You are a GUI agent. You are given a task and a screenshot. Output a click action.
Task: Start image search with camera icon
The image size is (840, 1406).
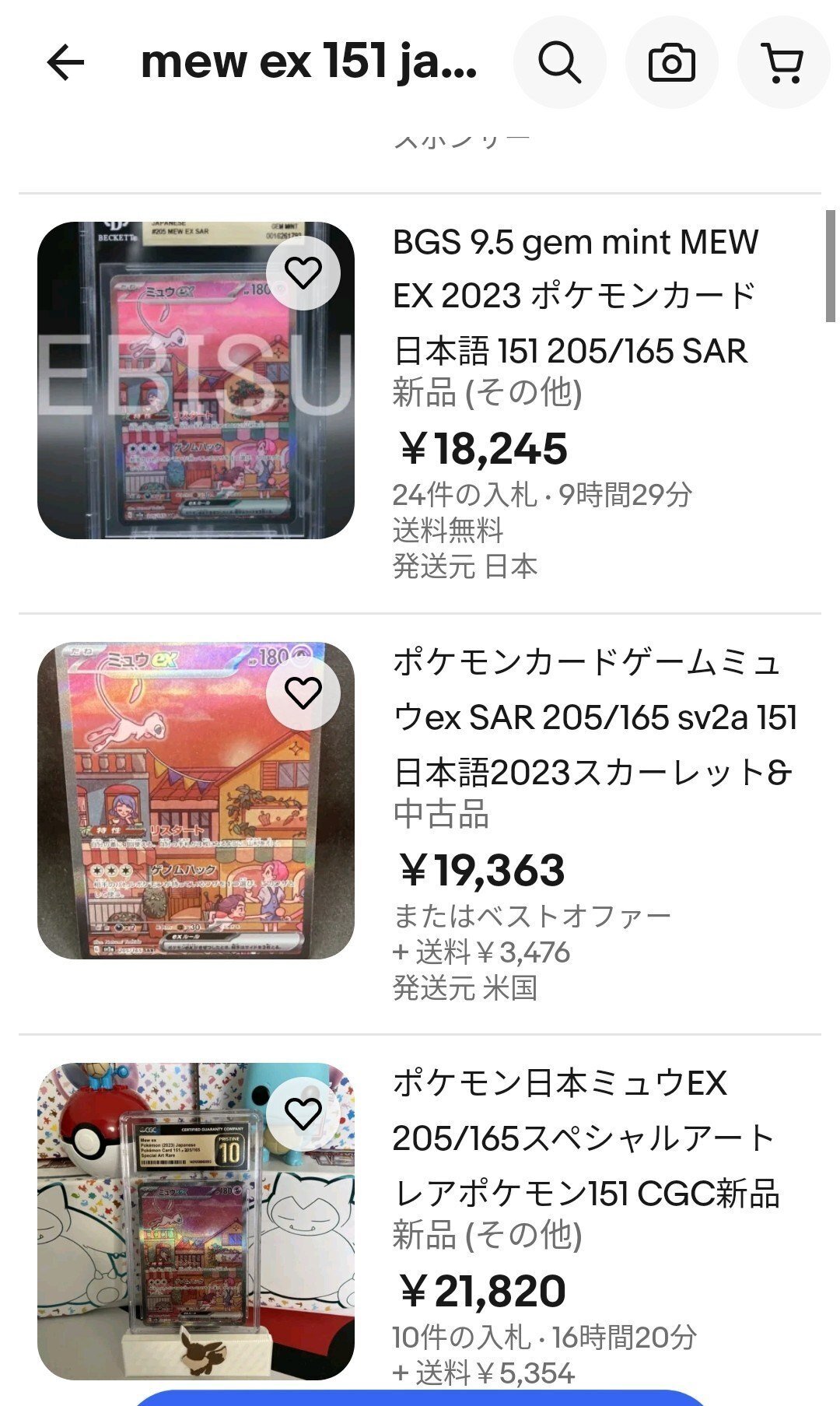671,62
